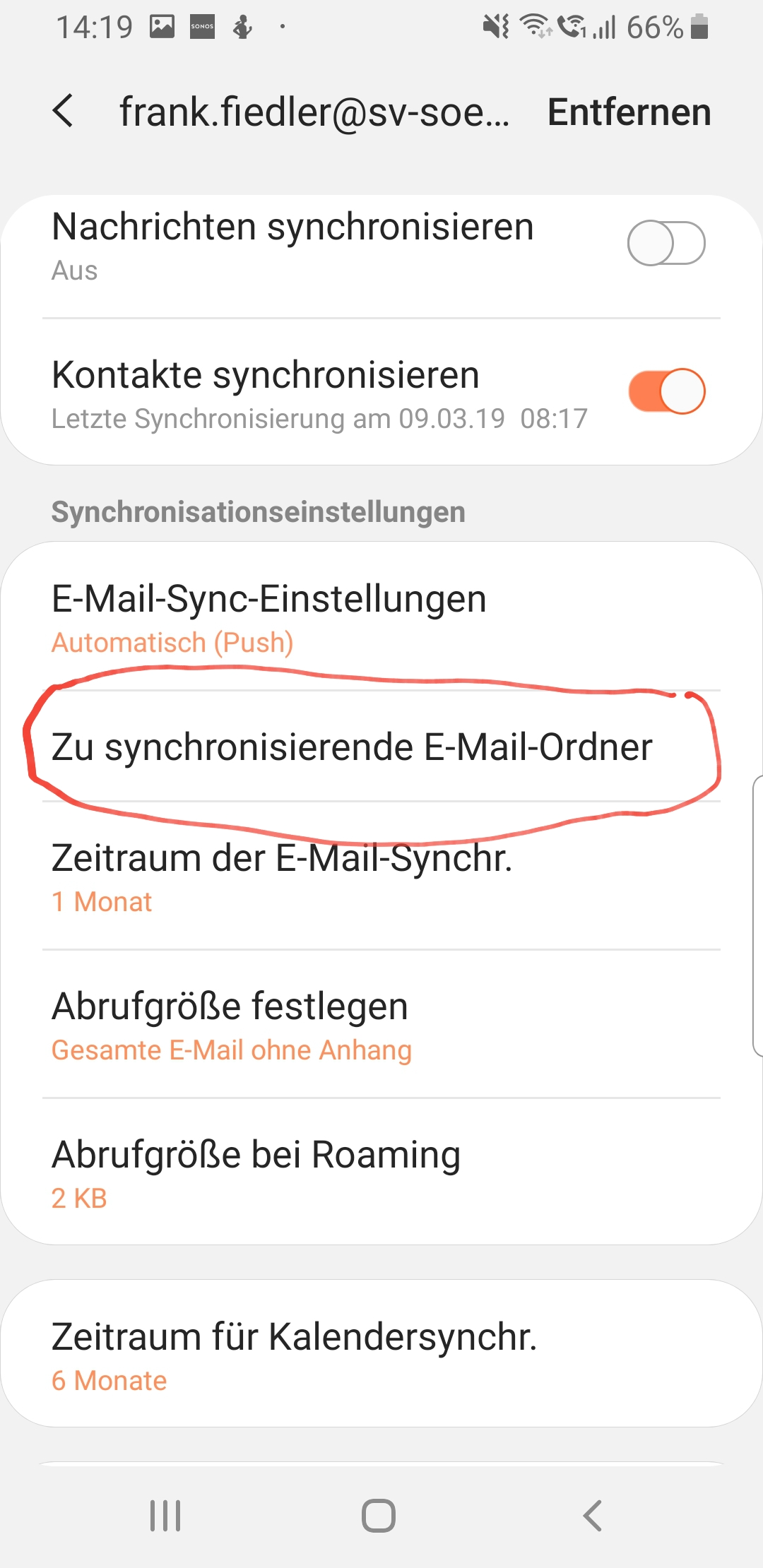
Task: Tap Entfernen to remove the account
Action: point(629,112)
